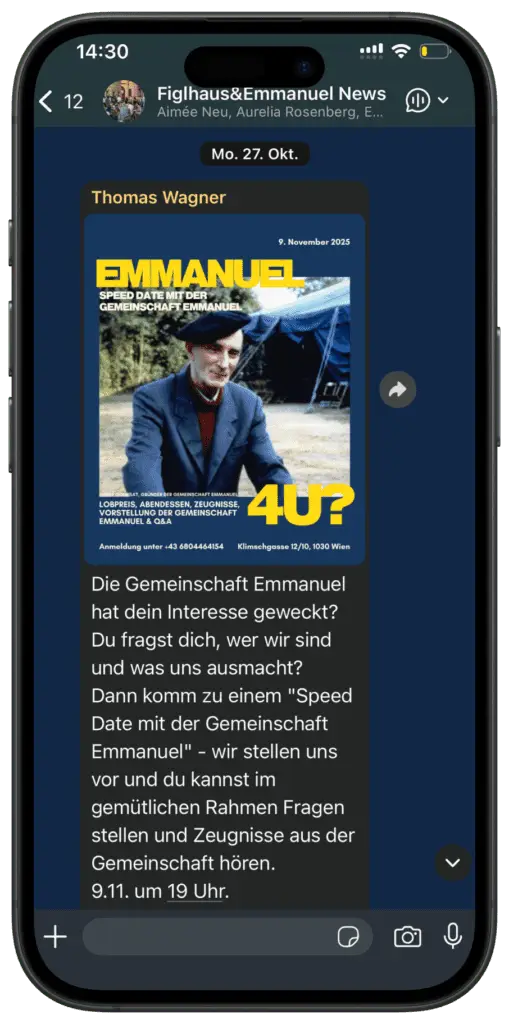Viewport: 509px width, 1024px height.
Task: Open the sticker picker
Action: click(x=348, y=938)
